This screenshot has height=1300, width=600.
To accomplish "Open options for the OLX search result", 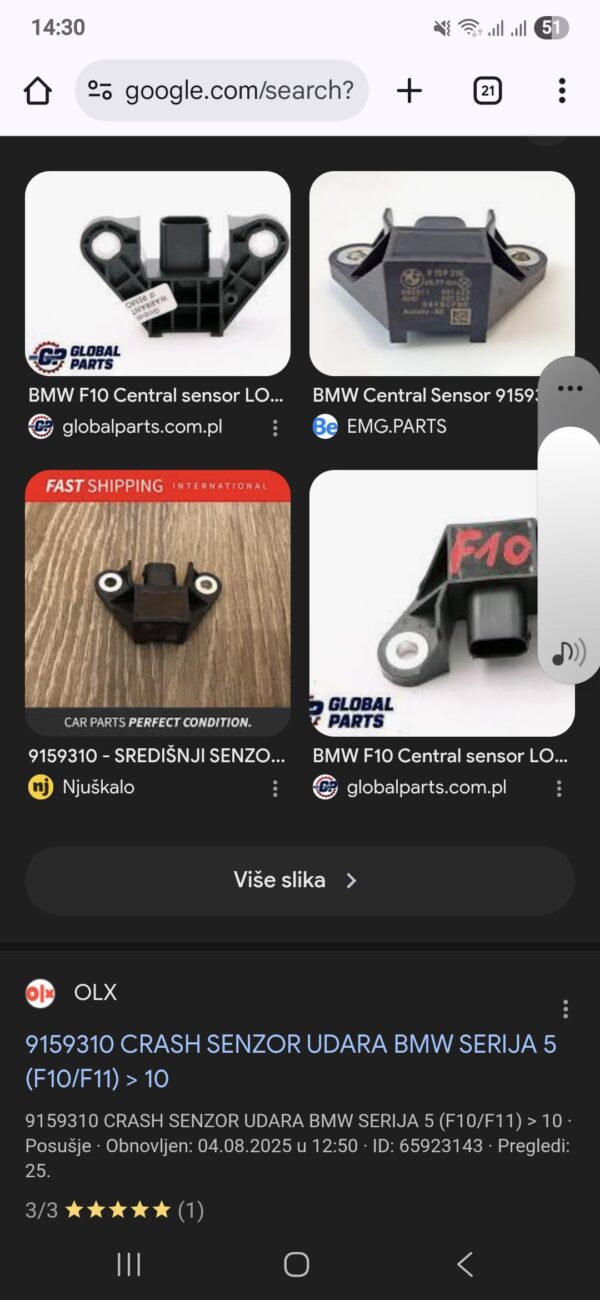I will (566, 1008).
